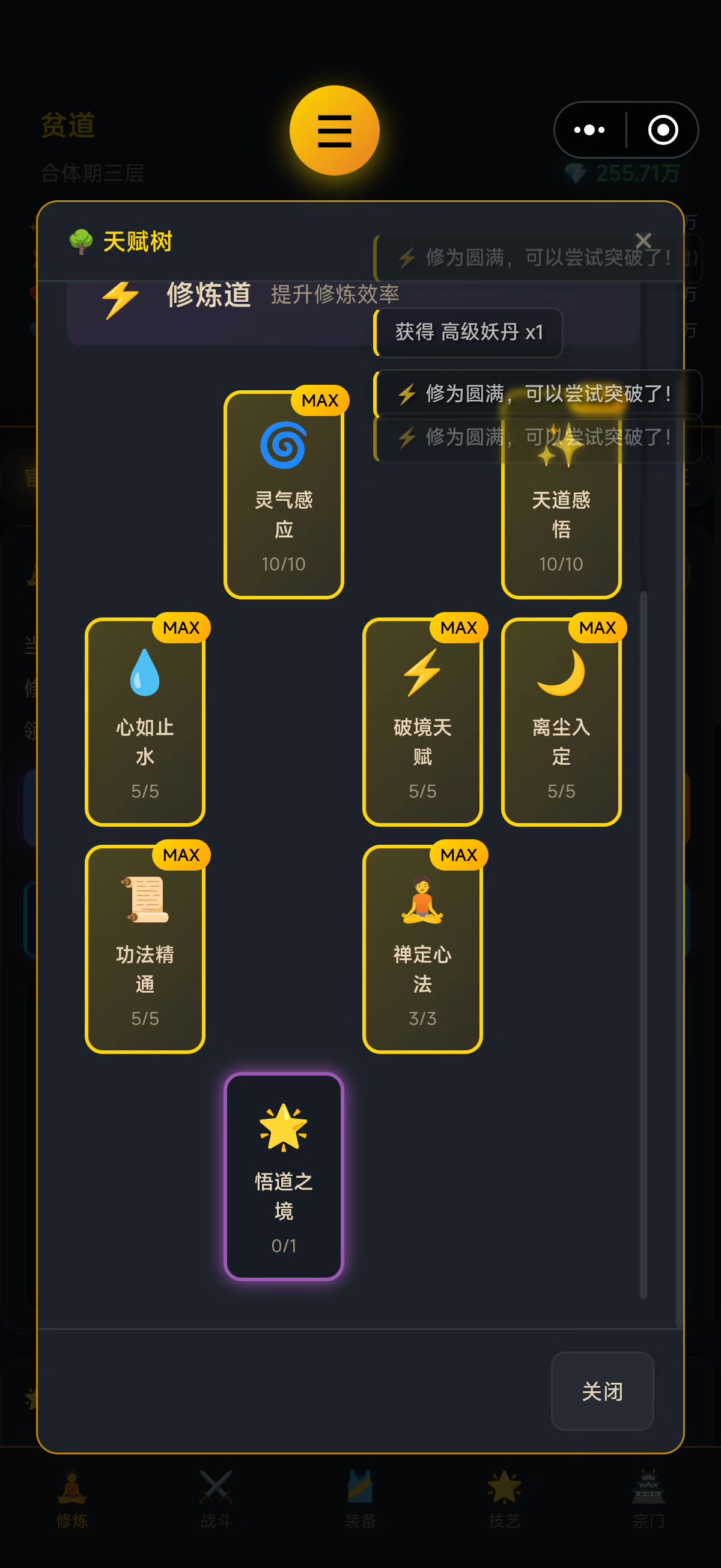This screenshot has height=1568, width=721.
Task: Choose the 离尘入定 talent node
Action: 561,722
